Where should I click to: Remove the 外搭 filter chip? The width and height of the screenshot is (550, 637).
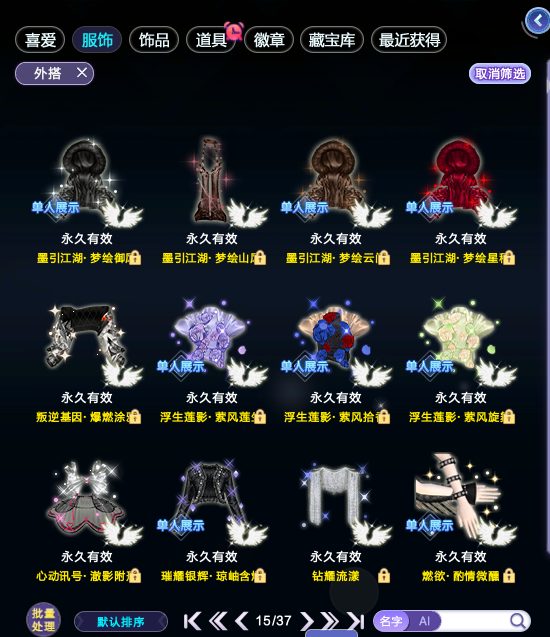[82, 73]
